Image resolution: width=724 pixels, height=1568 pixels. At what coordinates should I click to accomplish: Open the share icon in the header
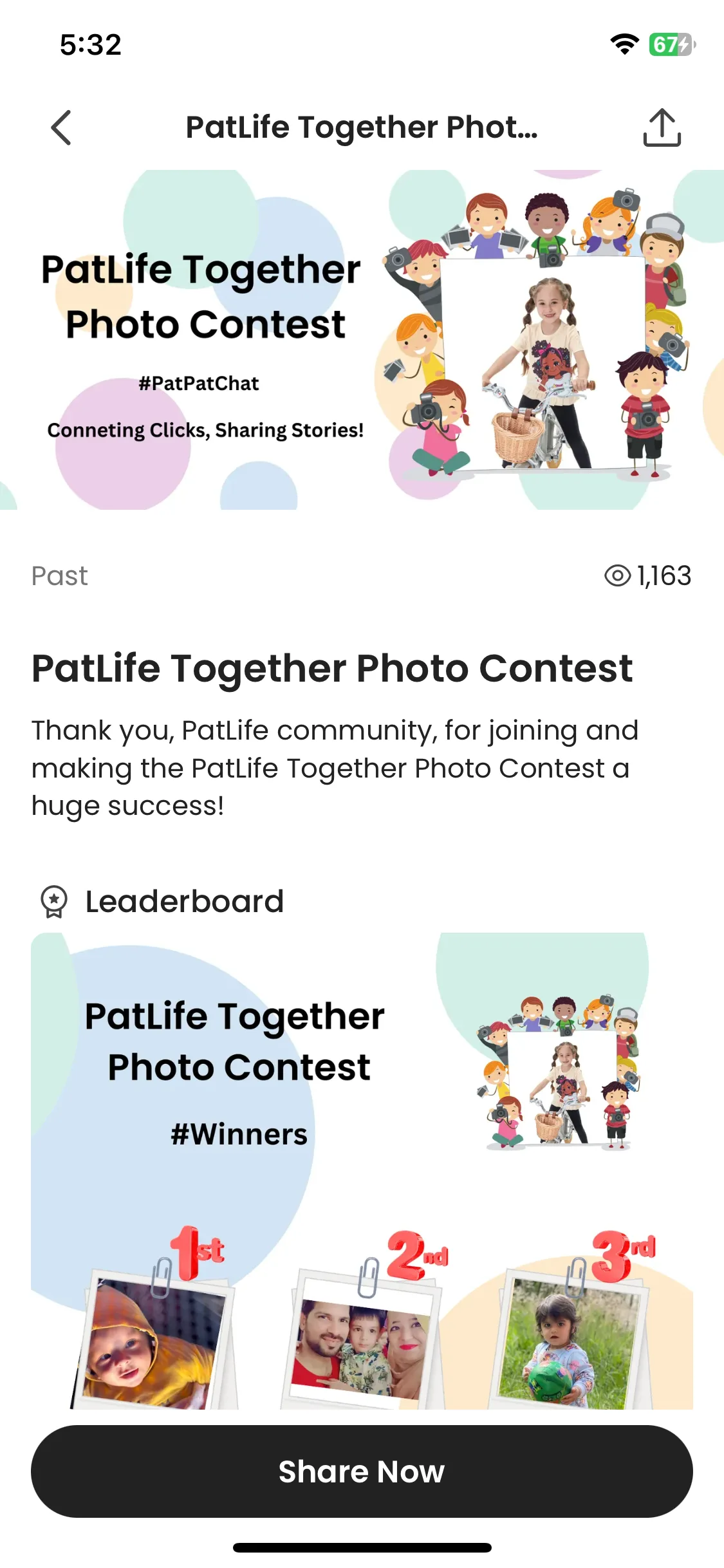point(662,127)
